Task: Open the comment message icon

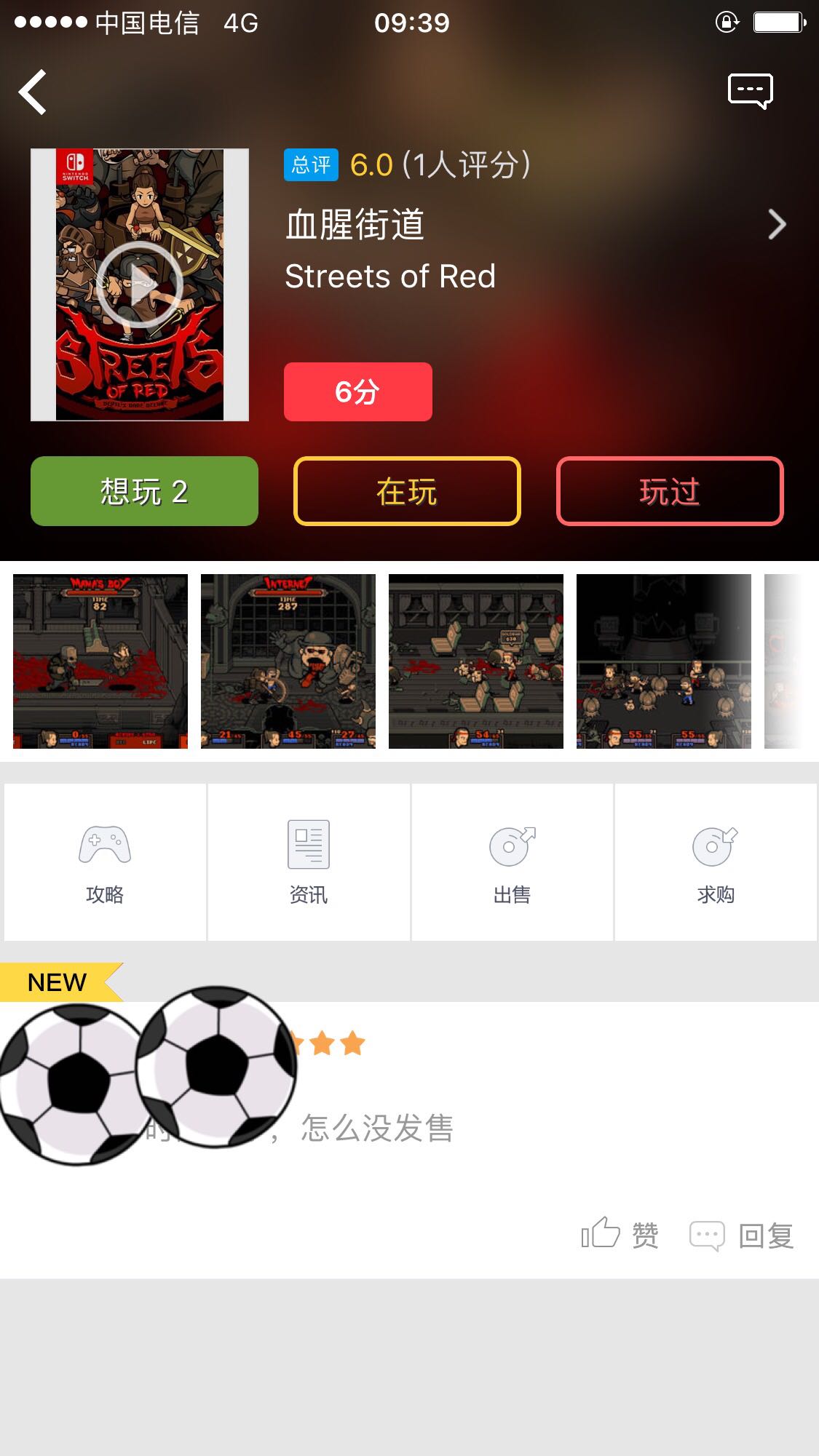Action: click(x=751, y=92)
